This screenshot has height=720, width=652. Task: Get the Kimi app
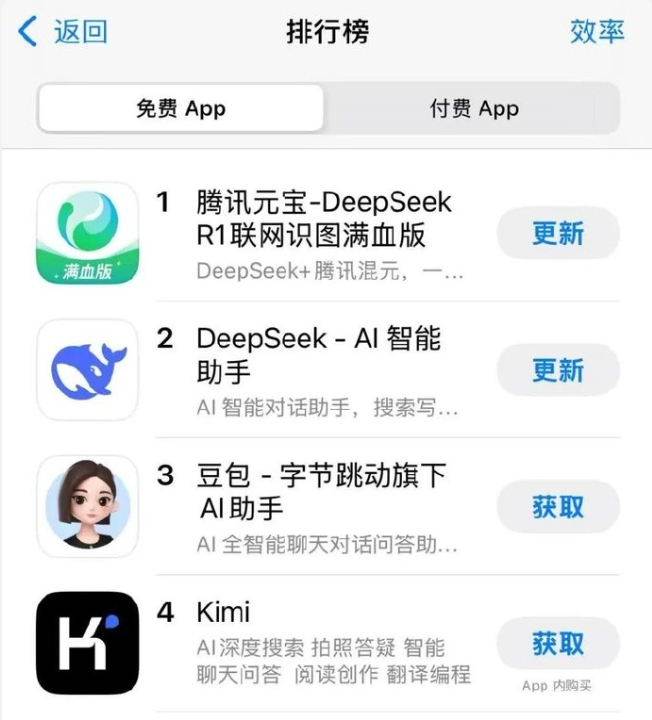(x=557, y=643)
